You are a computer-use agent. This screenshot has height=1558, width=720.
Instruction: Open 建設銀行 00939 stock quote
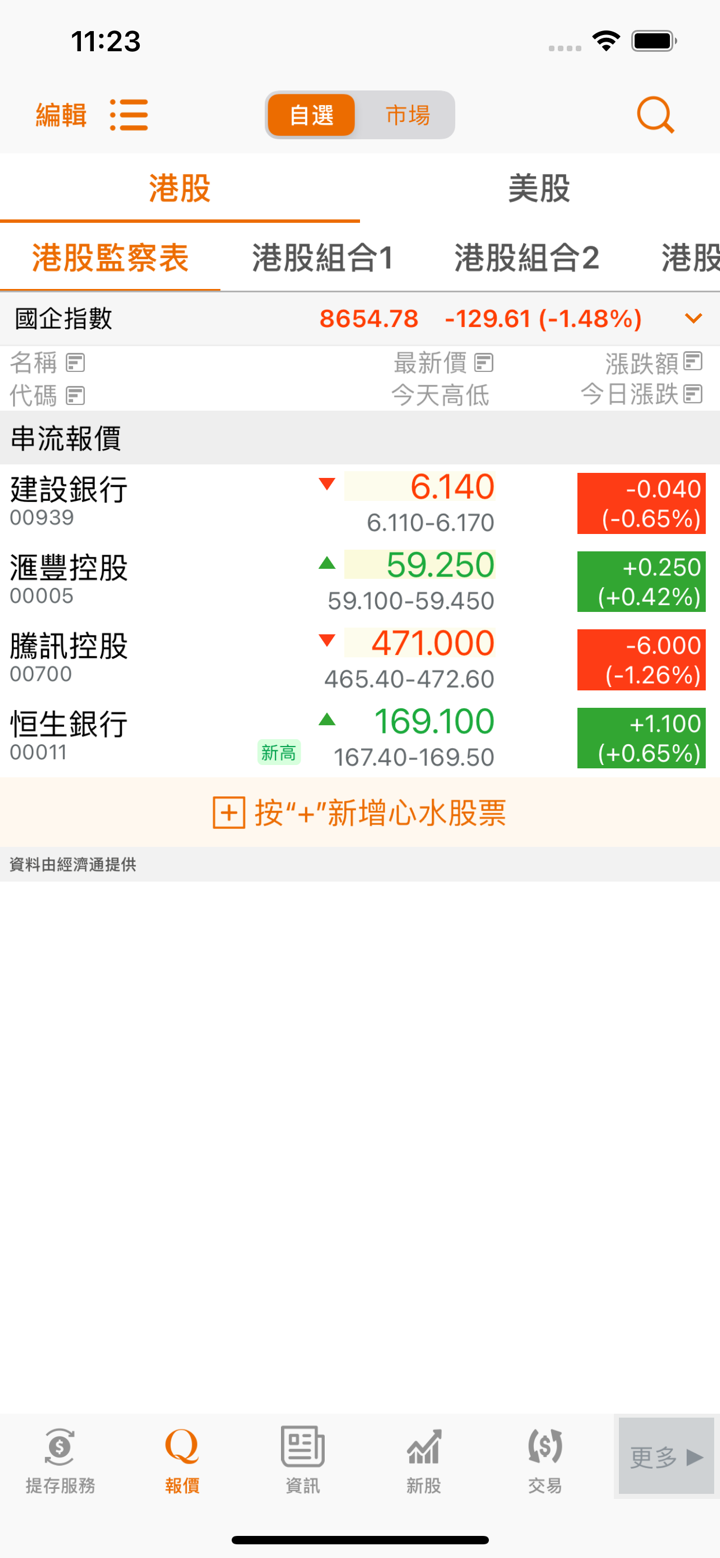70,501
